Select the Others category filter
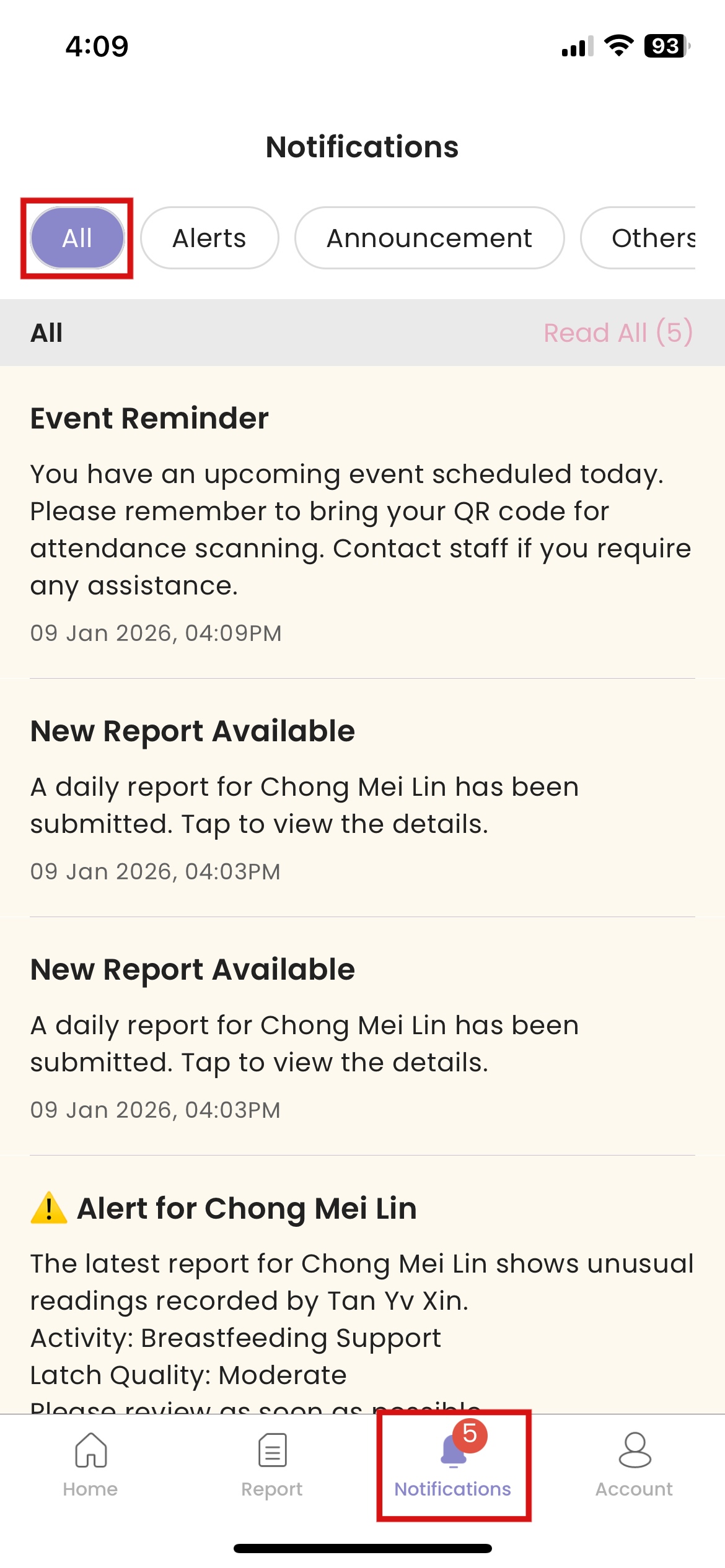Viewport: 725px width, 1568px height. (654, 237)
